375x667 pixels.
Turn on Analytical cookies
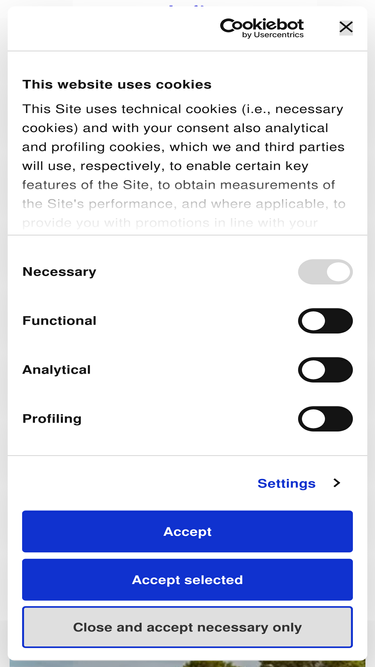(x=325, y=370)
